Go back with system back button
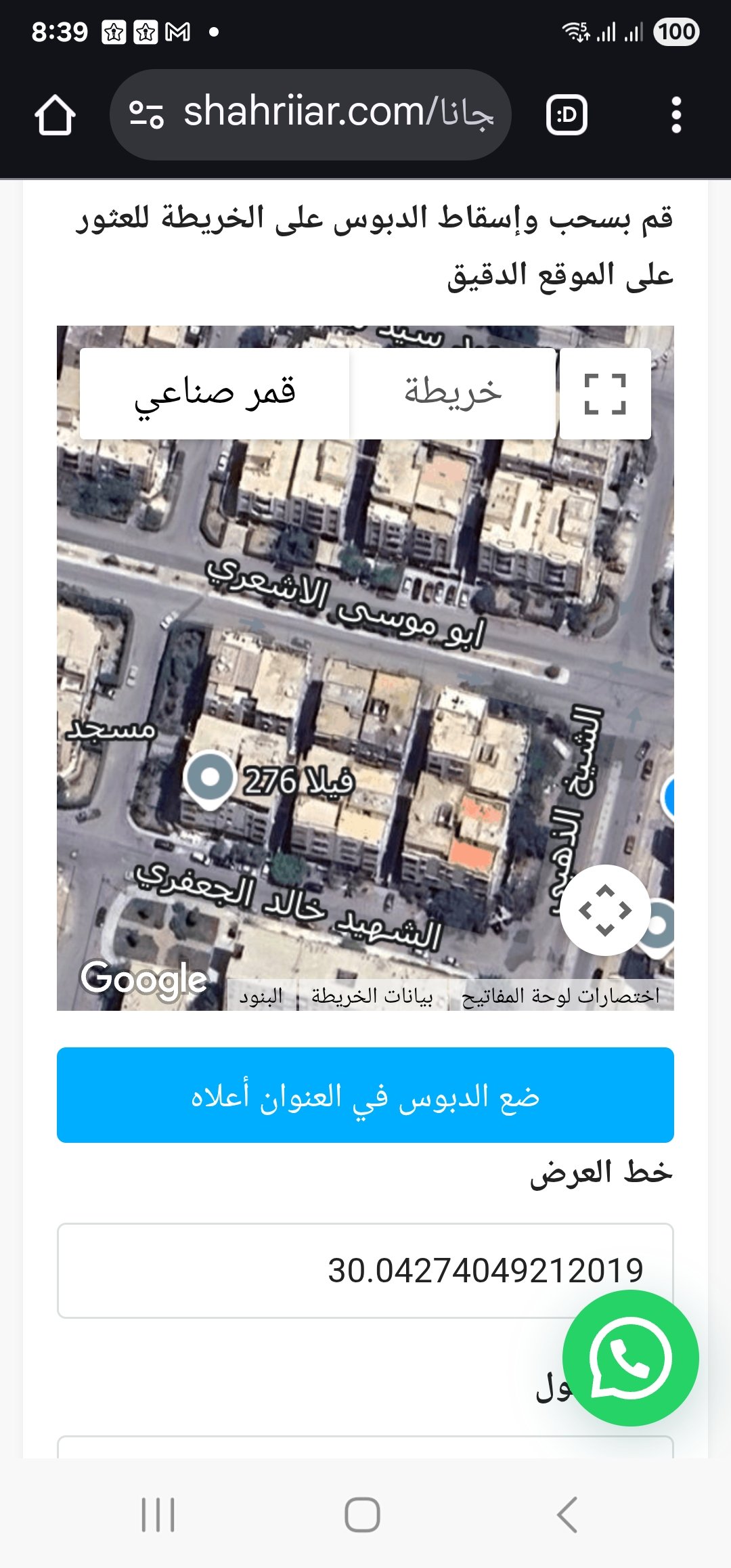Screen dimensions: 731x1568 pos(567,1514)
